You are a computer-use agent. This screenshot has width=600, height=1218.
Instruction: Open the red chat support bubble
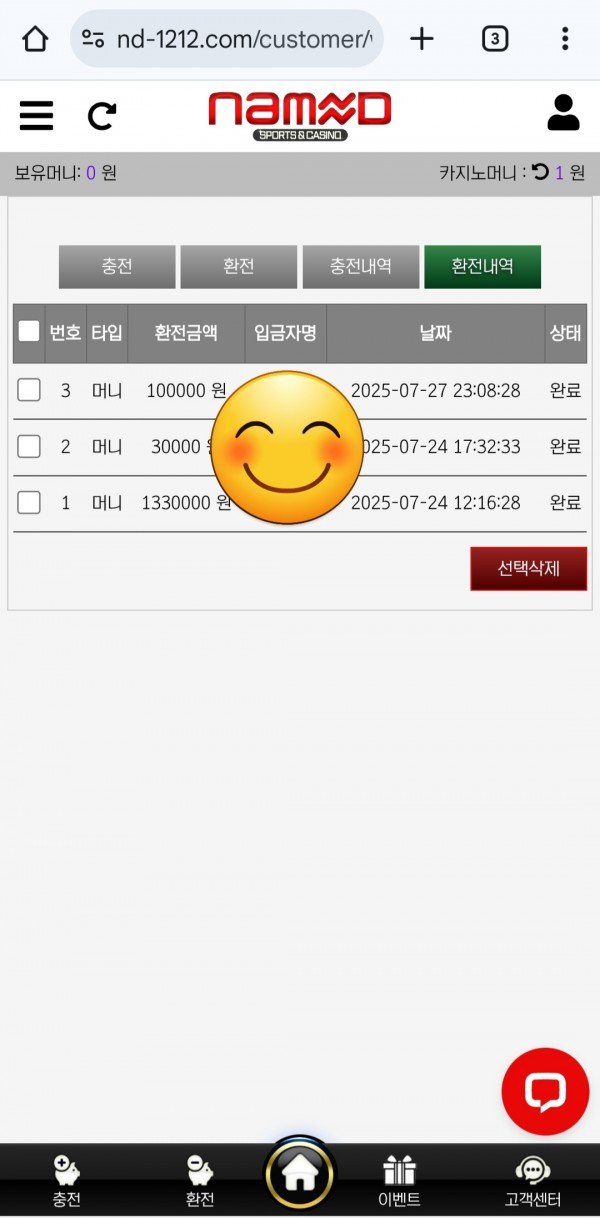545,1091
